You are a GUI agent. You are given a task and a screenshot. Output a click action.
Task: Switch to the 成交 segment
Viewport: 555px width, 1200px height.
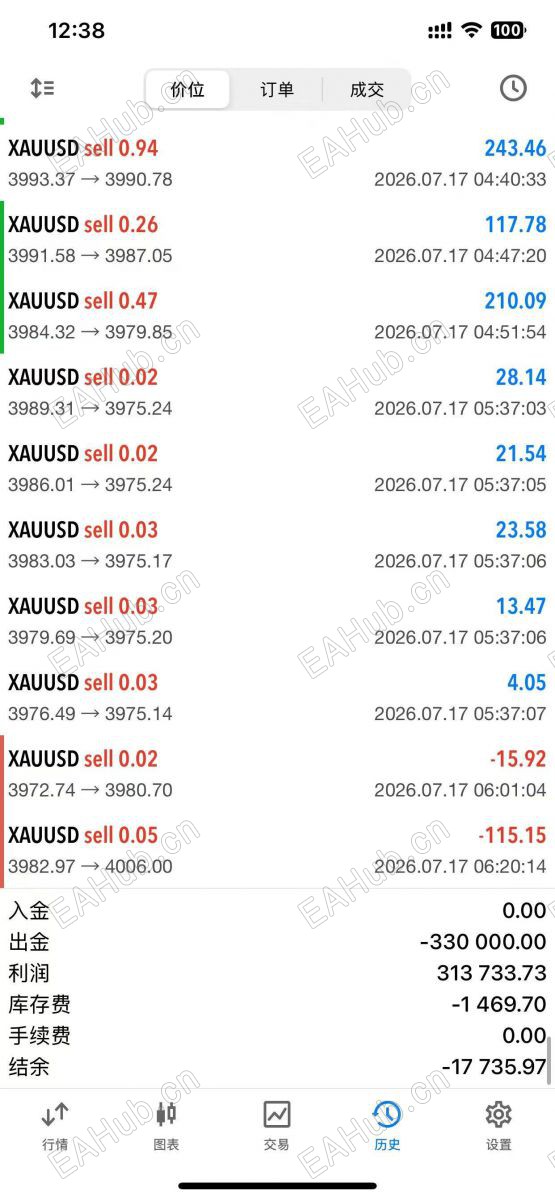coord(367,90)
